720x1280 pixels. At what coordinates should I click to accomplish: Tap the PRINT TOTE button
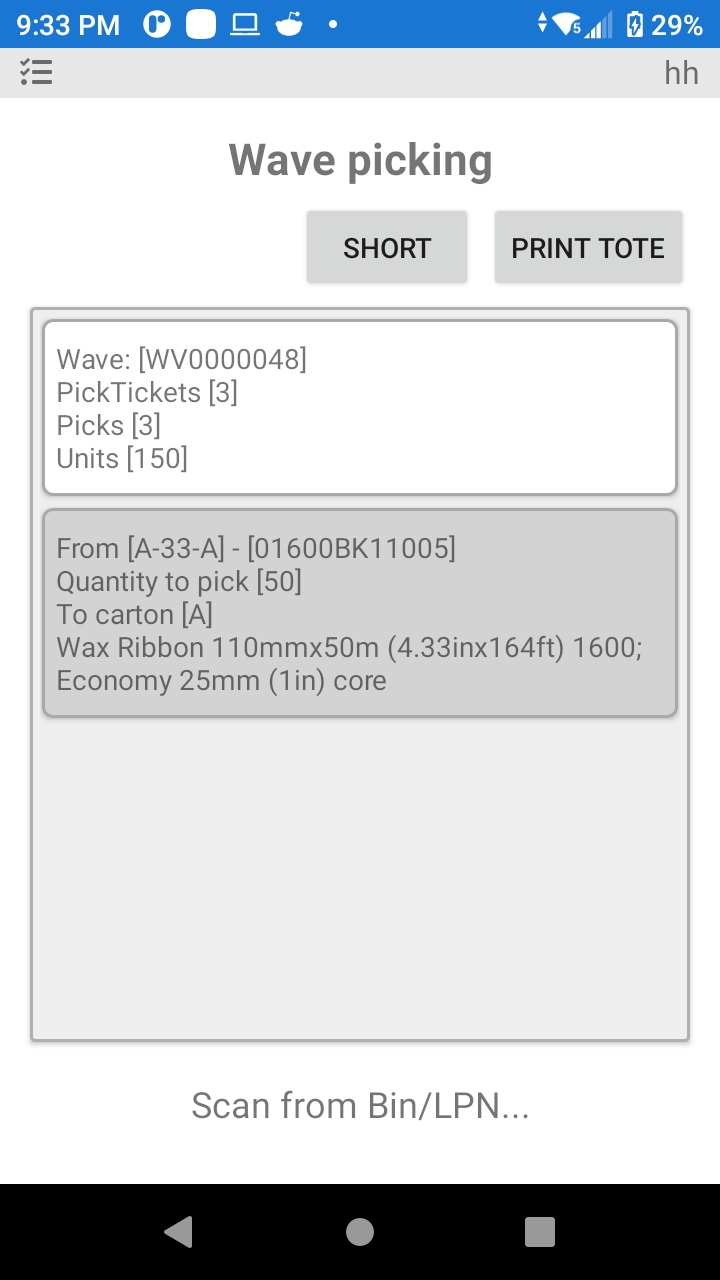tap(588, 247)
